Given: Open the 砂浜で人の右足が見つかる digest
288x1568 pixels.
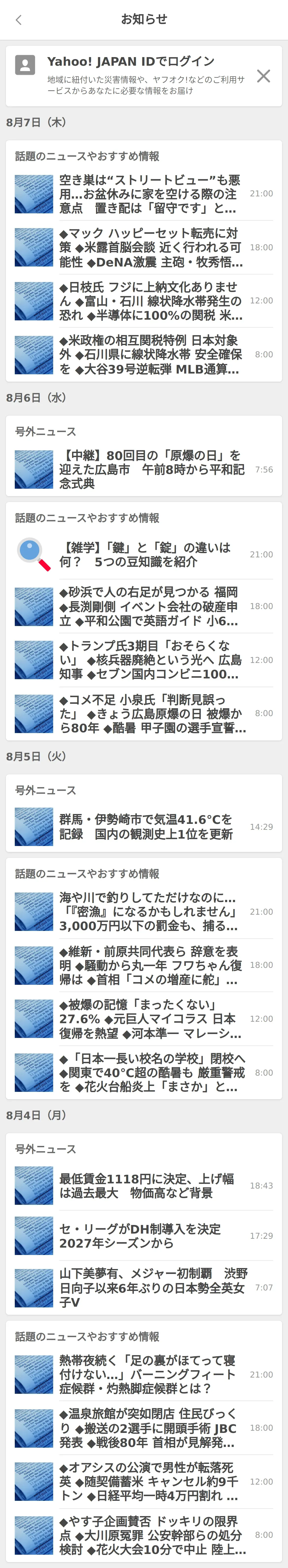Looking at the screenshot, I should 149,606.
